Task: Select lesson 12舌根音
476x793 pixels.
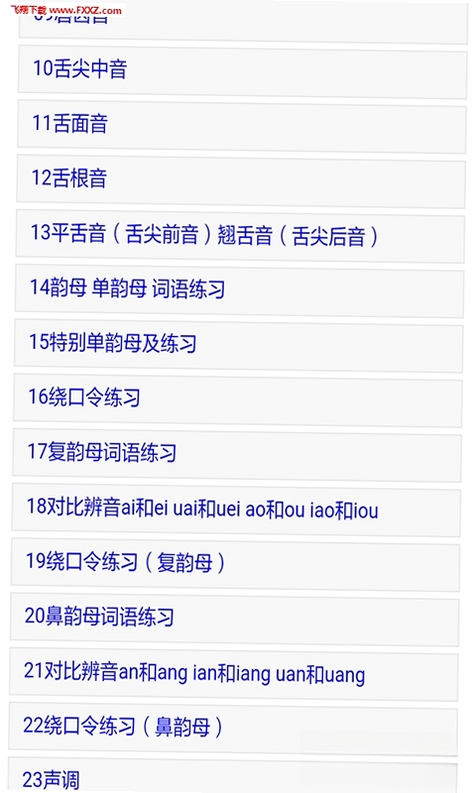Action: coord(240,180)
